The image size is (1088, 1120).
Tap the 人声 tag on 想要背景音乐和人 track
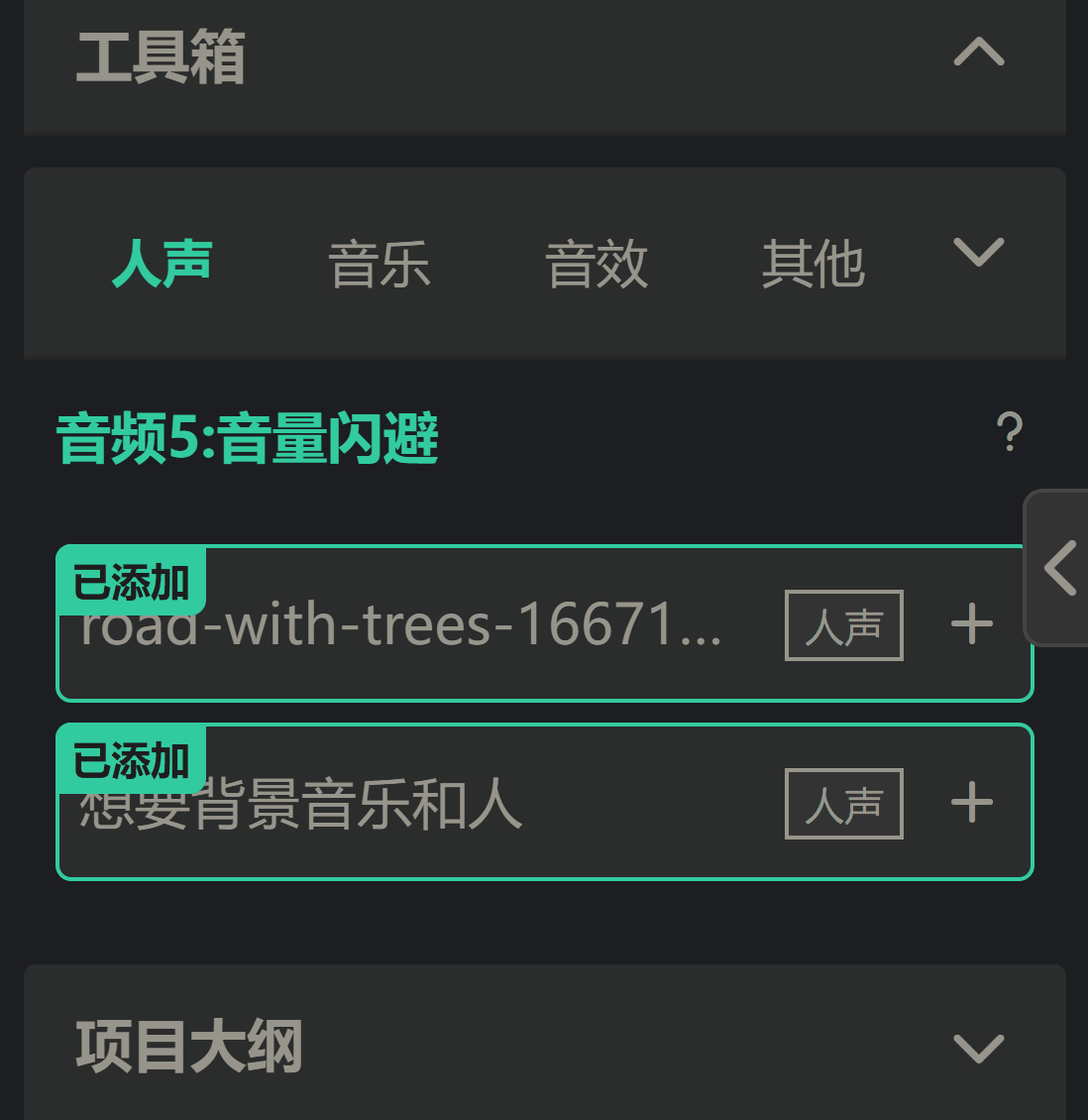click(x=843, y=804)
